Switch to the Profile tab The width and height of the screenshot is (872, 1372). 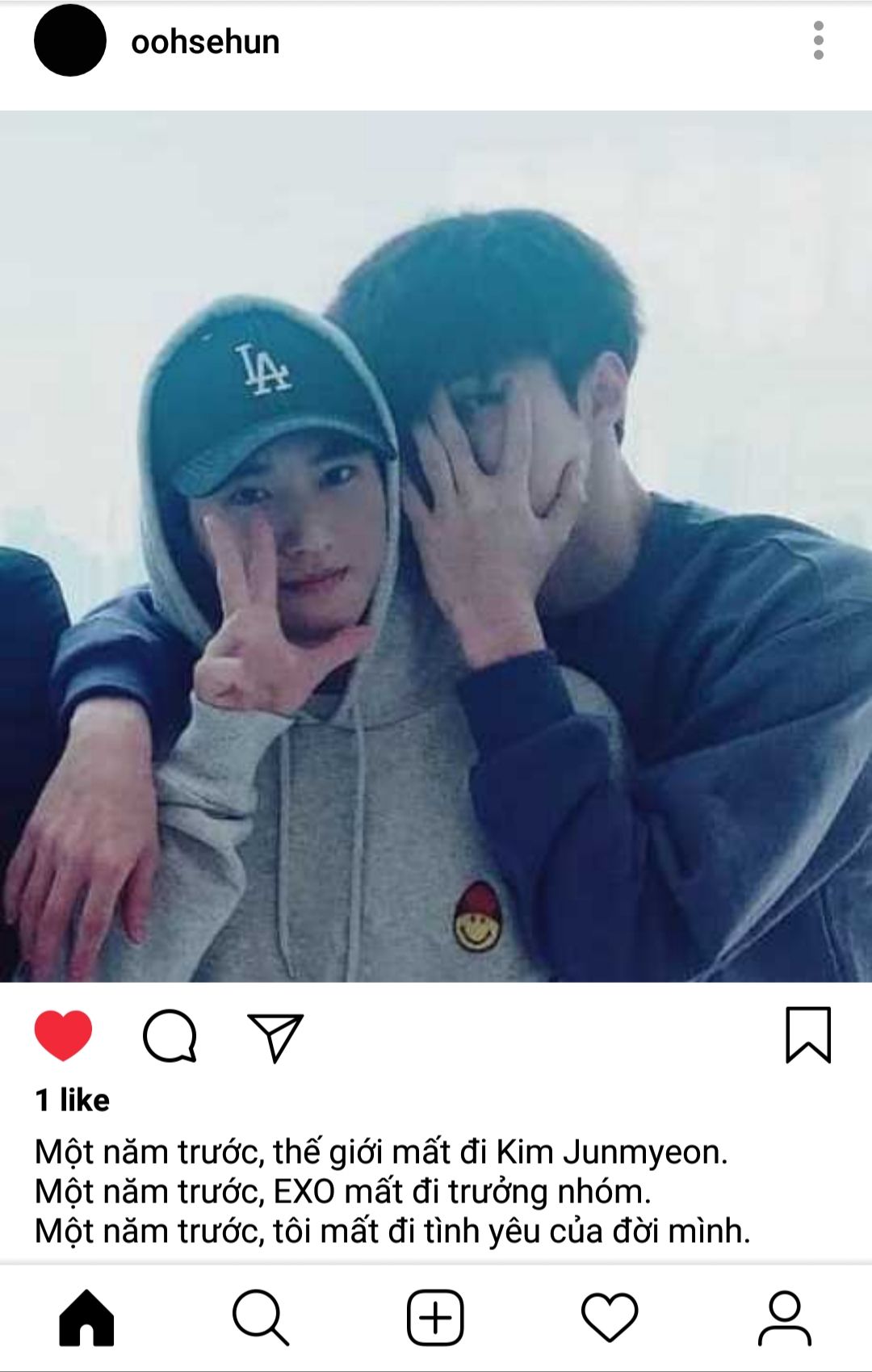[784, 1318]
